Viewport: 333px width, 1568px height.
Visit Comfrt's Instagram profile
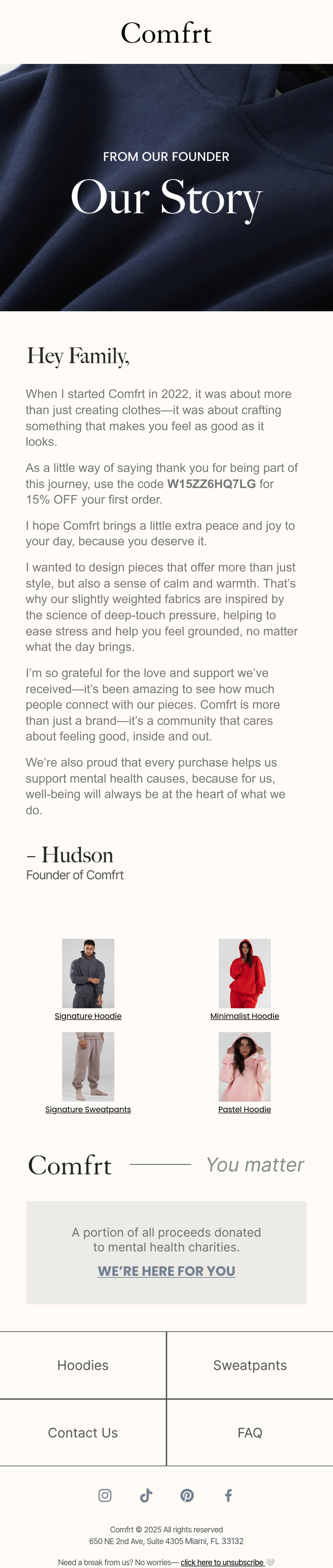pyautogui.click(x=105, y=1495)
